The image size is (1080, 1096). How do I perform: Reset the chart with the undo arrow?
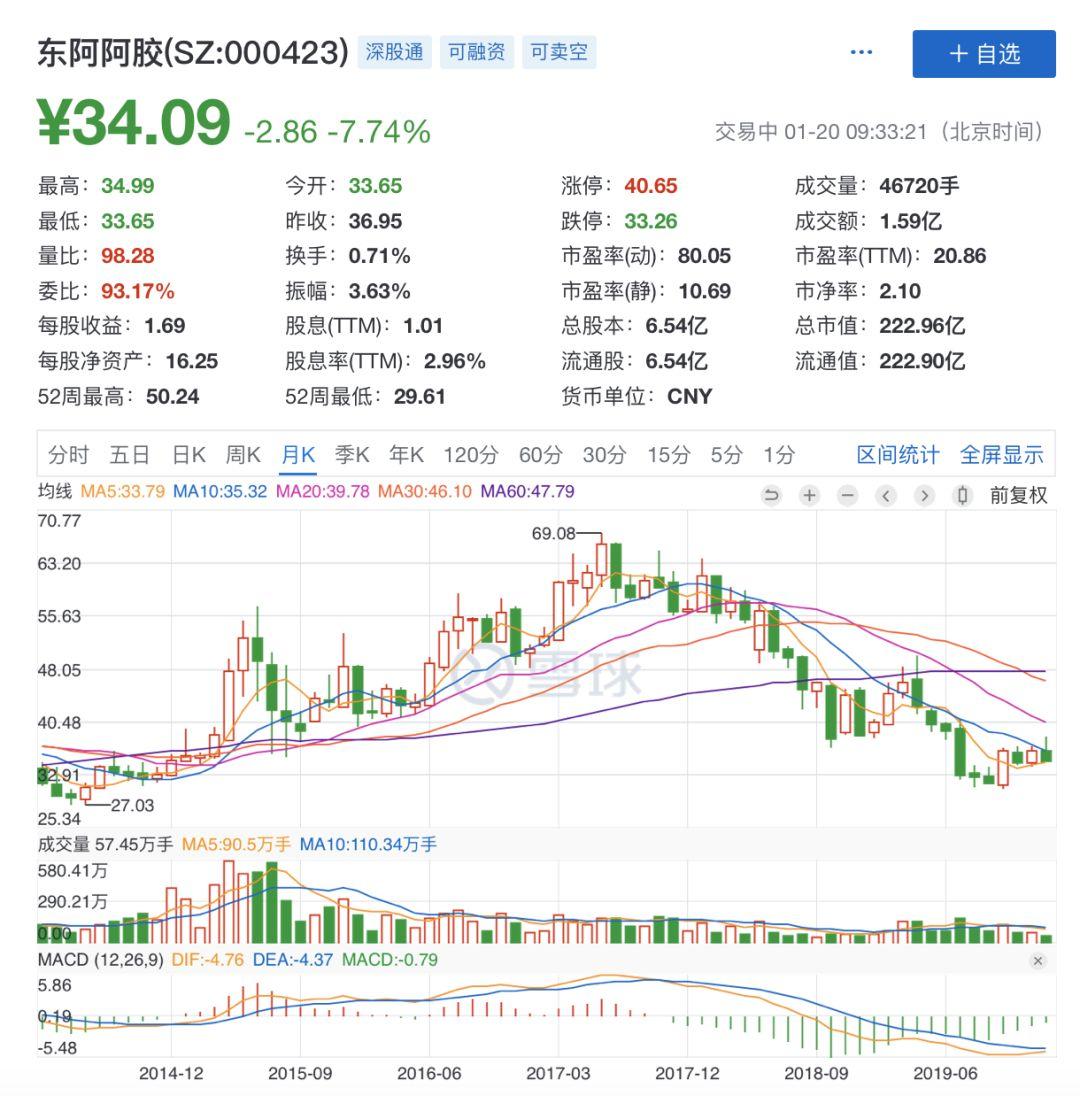click(x=771, y=495)
